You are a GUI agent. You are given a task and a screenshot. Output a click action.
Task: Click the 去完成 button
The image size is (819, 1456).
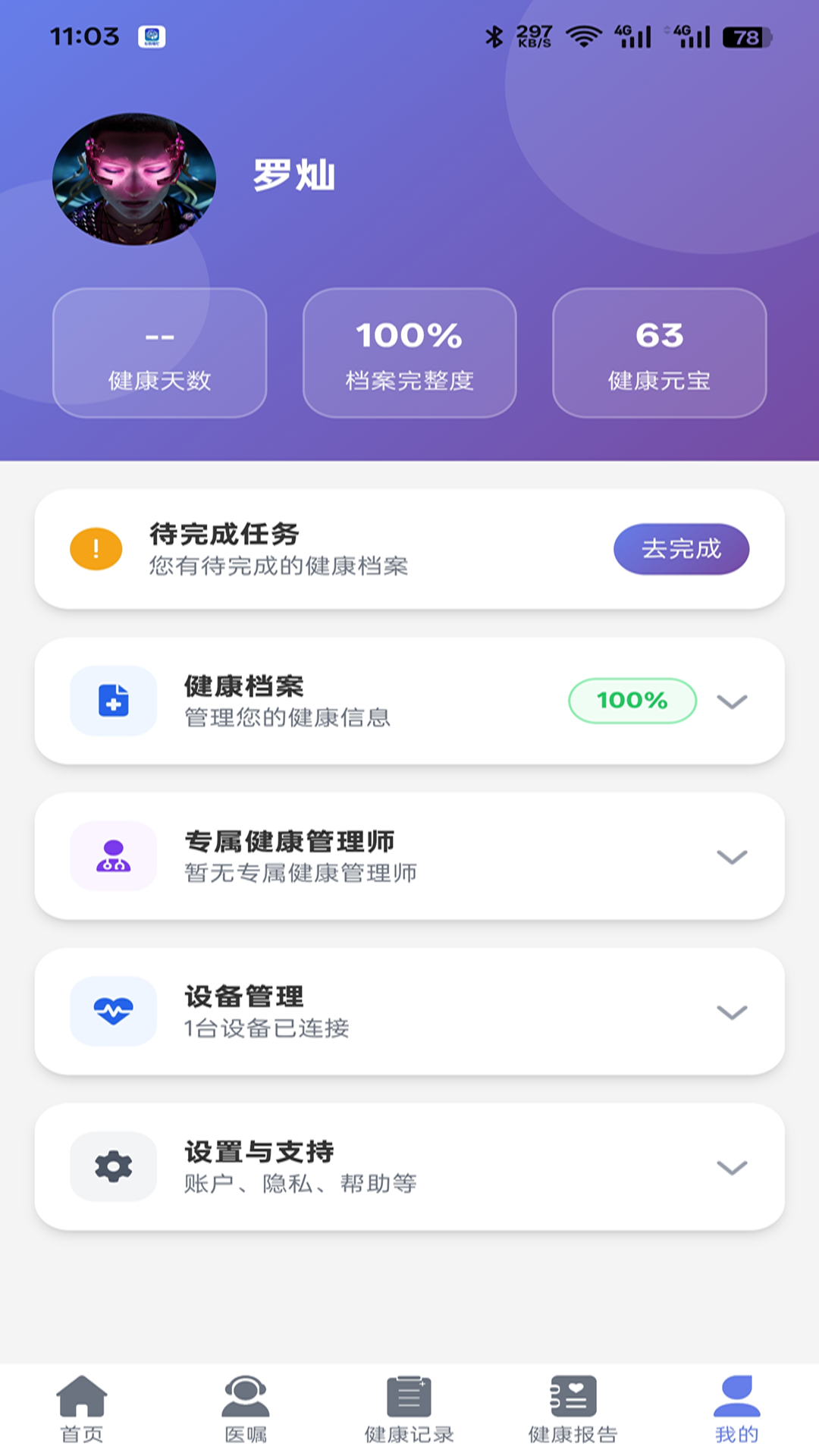(x=681, y=549)
